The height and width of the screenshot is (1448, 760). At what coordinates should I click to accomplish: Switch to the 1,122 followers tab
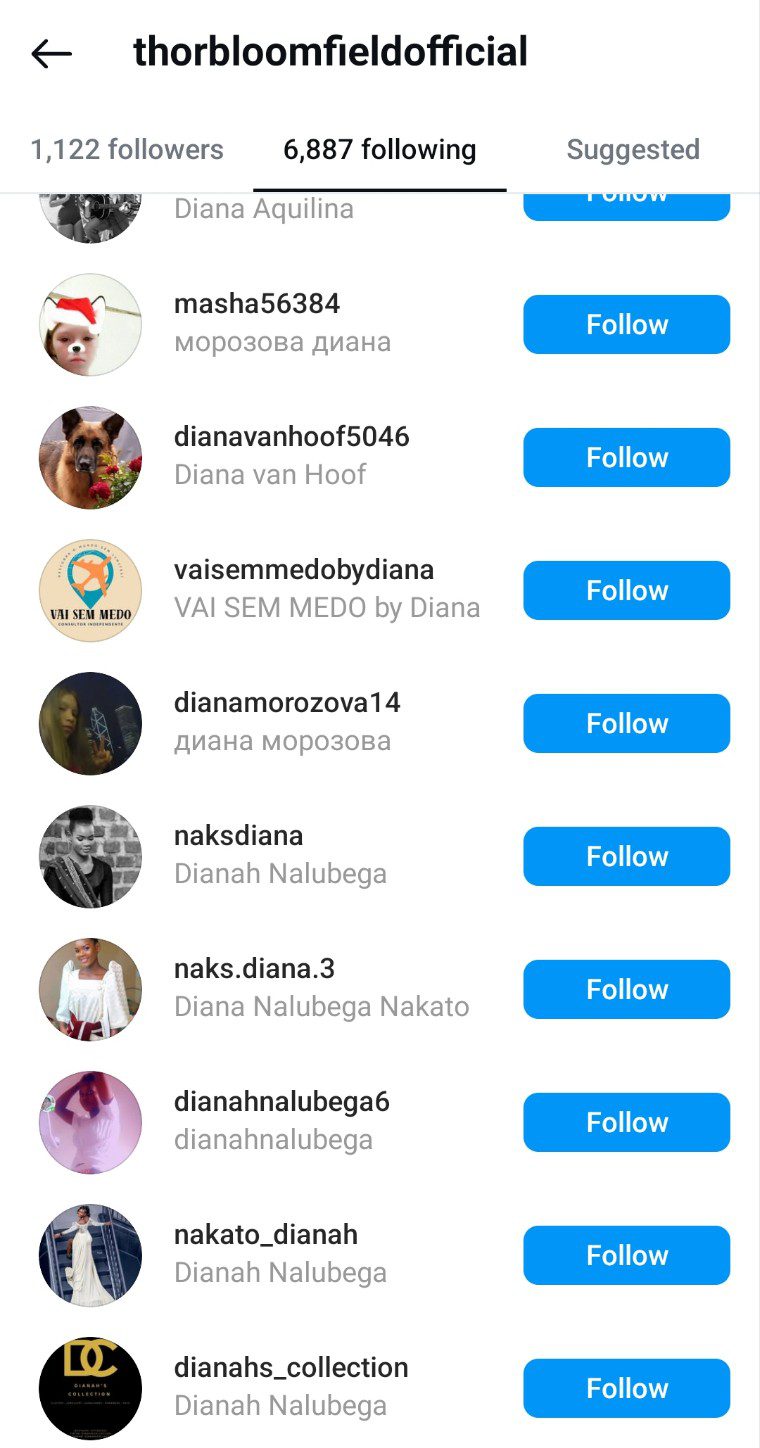pos(127,150)
